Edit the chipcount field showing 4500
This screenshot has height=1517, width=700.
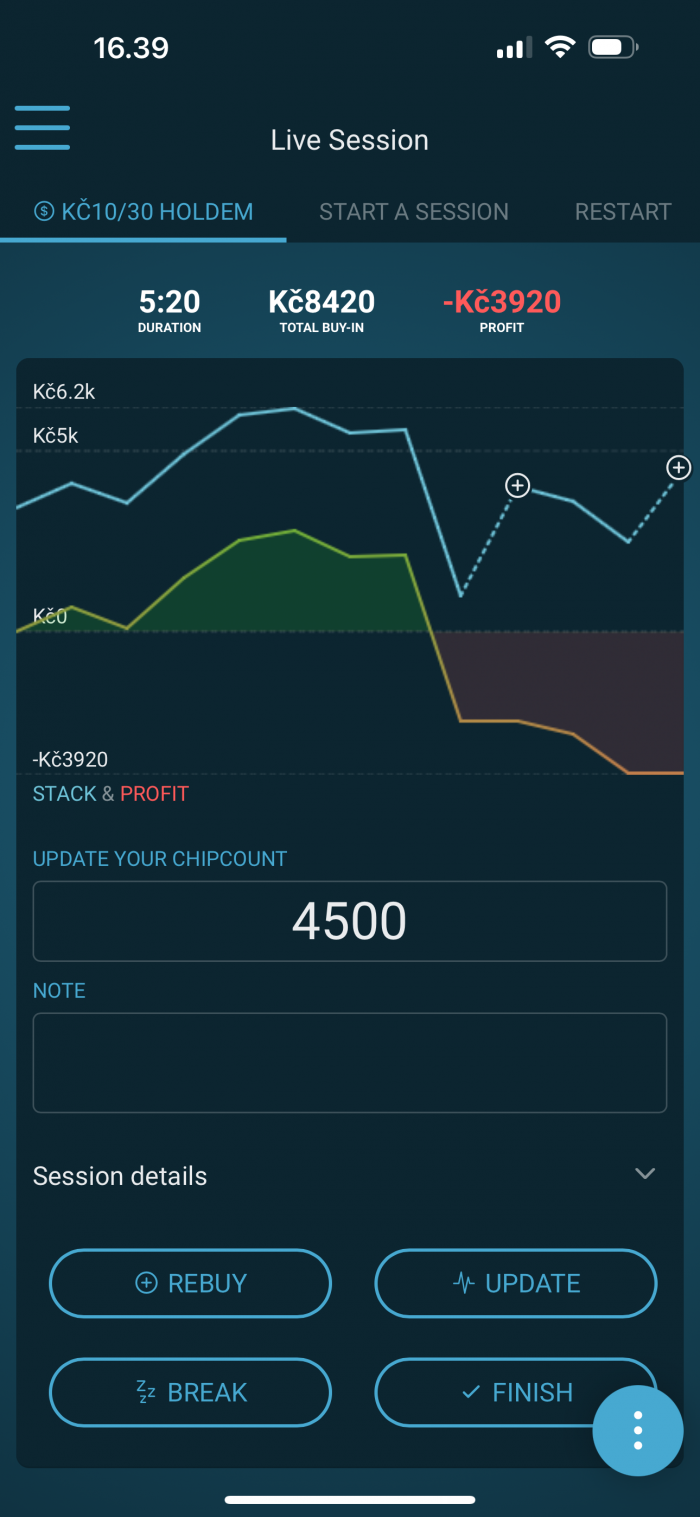[350, 921]
